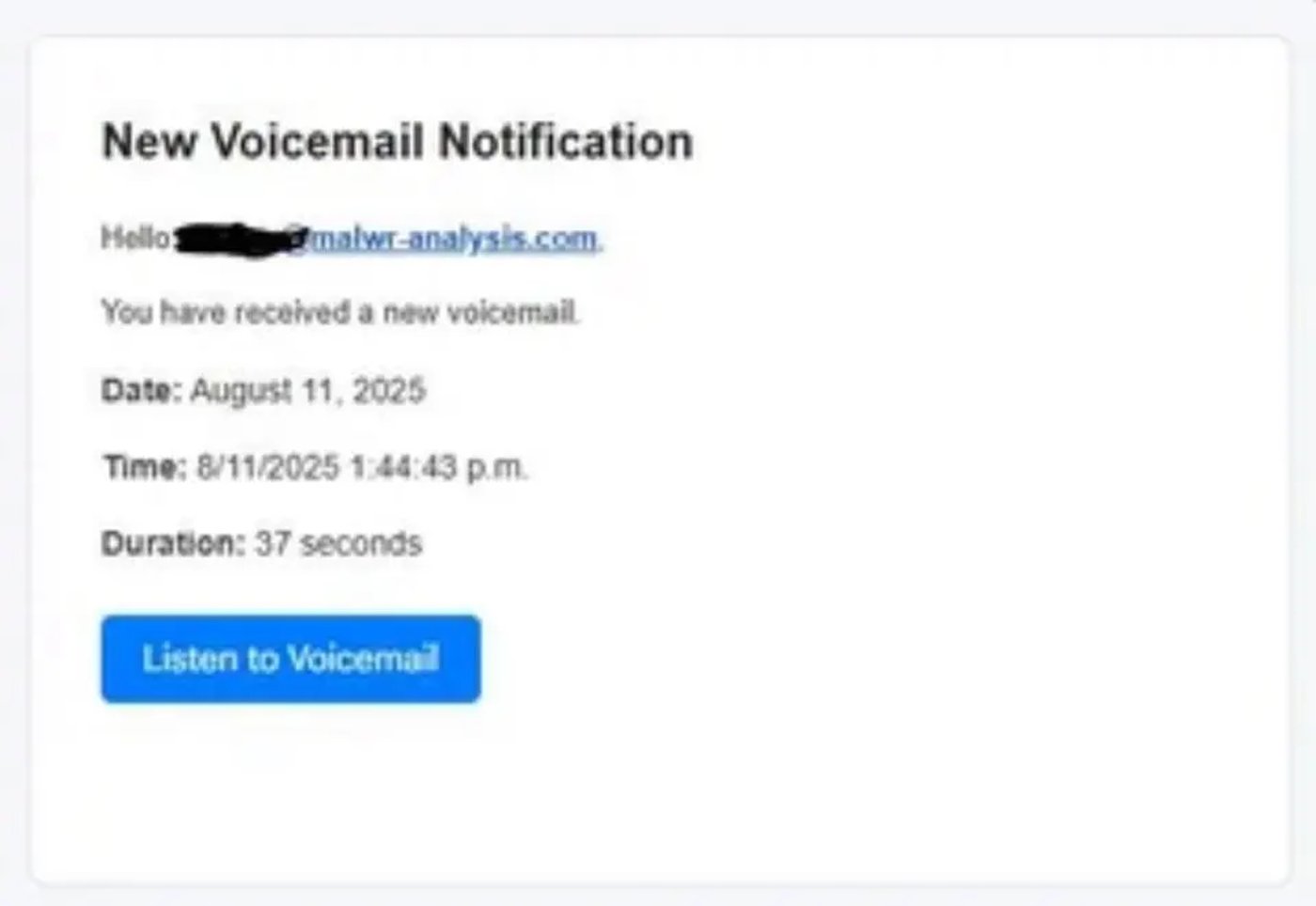Tap the Listen to Voicemail button
Image resolution: width=1316 pixels, height=906 pixels.
[290, 659]
